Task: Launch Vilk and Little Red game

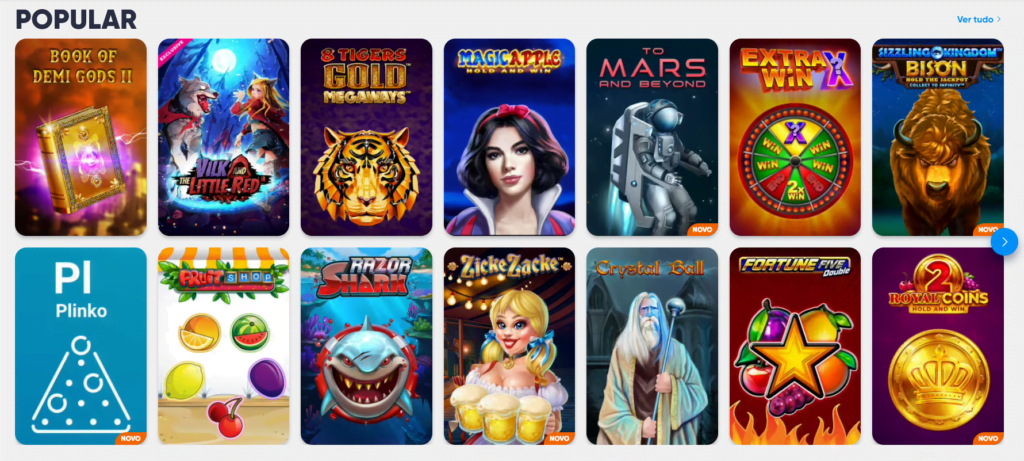Action: tap(223, 137)
